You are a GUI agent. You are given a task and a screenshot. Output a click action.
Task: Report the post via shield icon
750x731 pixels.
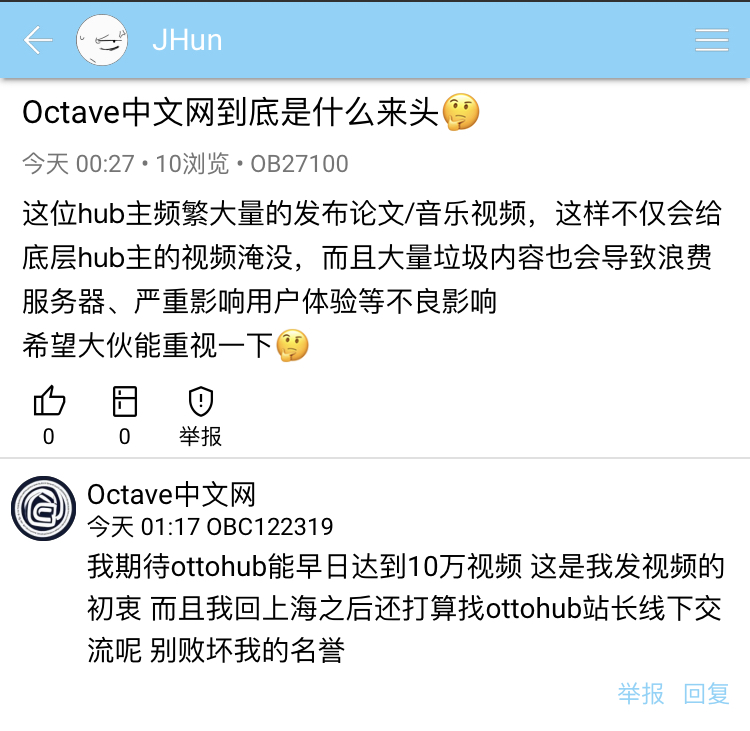coord(201,403)
